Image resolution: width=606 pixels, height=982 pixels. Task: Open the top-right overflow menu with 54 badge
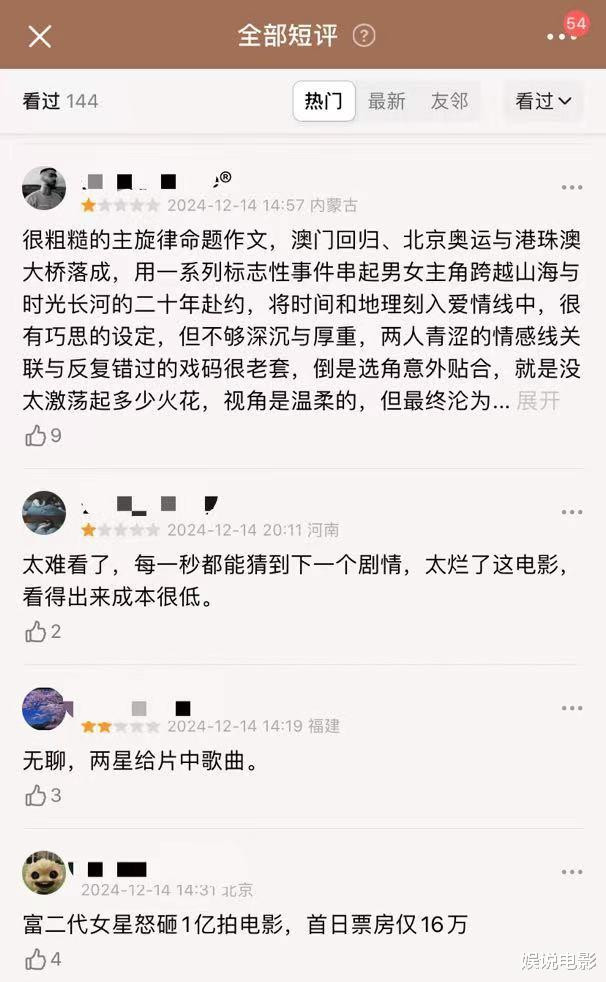(x=560, y=36)
